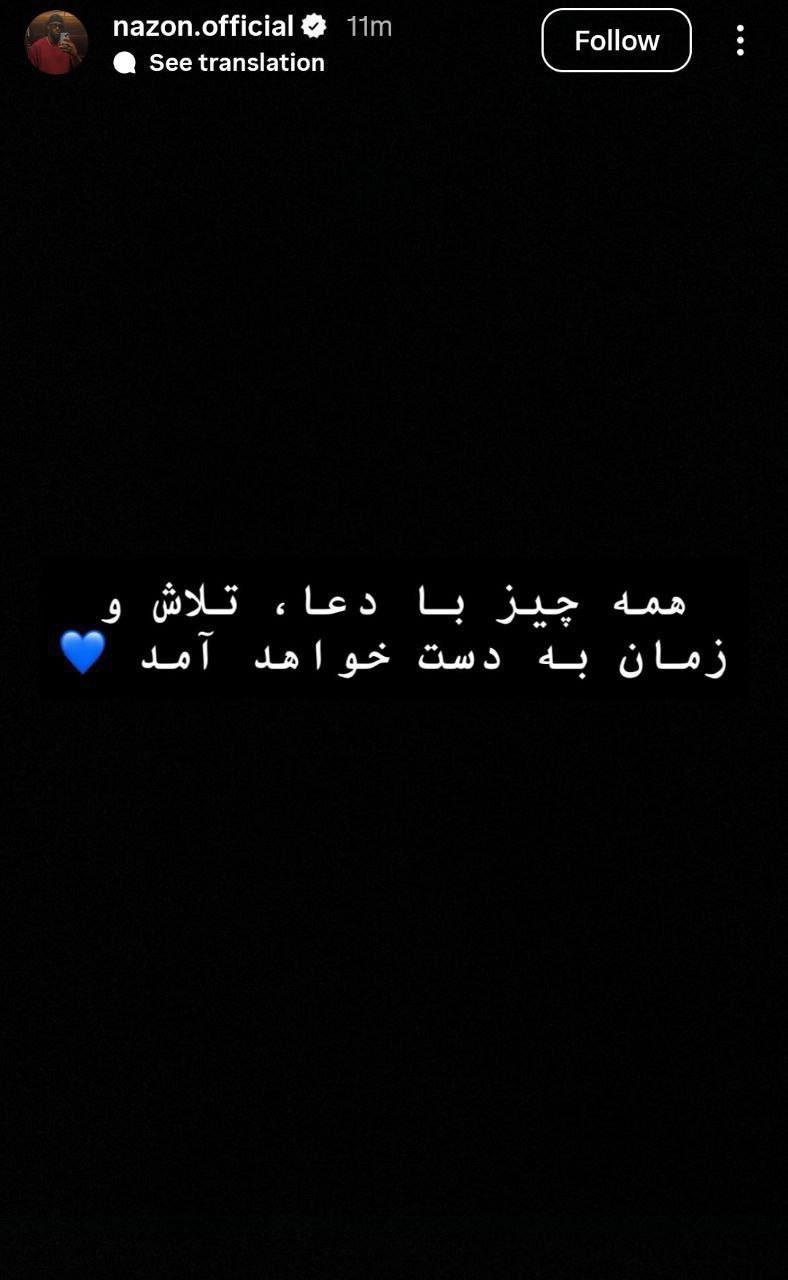Open the three-dot overflow menu
The width and height of the screenshot is (788, 1280).
pyautogui.click(x=740, y=40)
